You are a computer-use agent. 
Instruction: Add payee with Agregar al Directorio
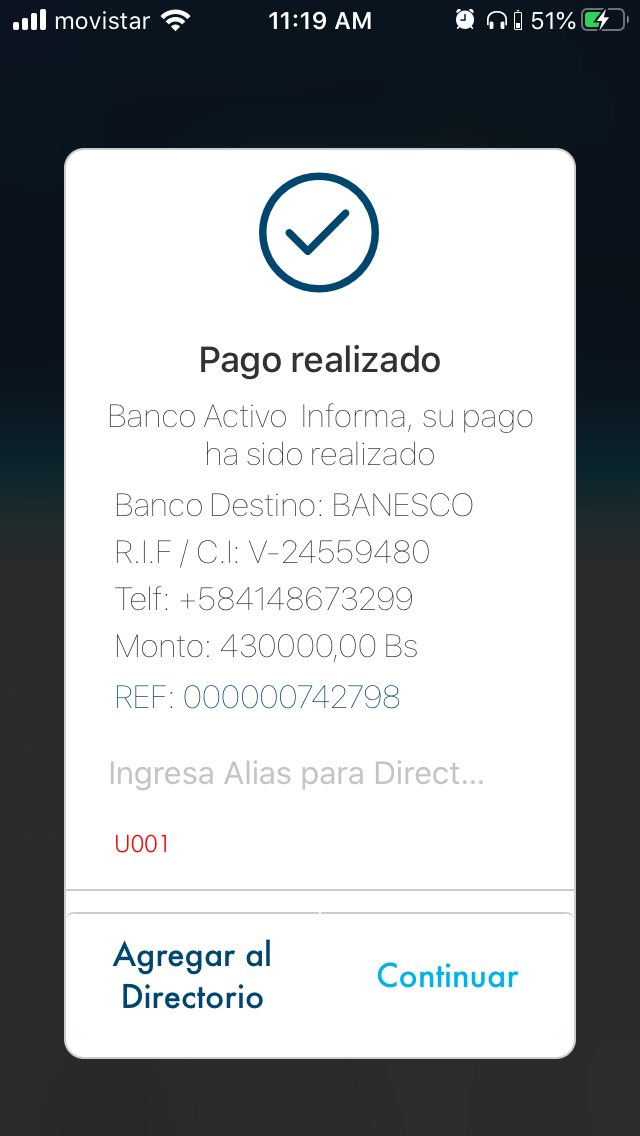coord(192,976)
